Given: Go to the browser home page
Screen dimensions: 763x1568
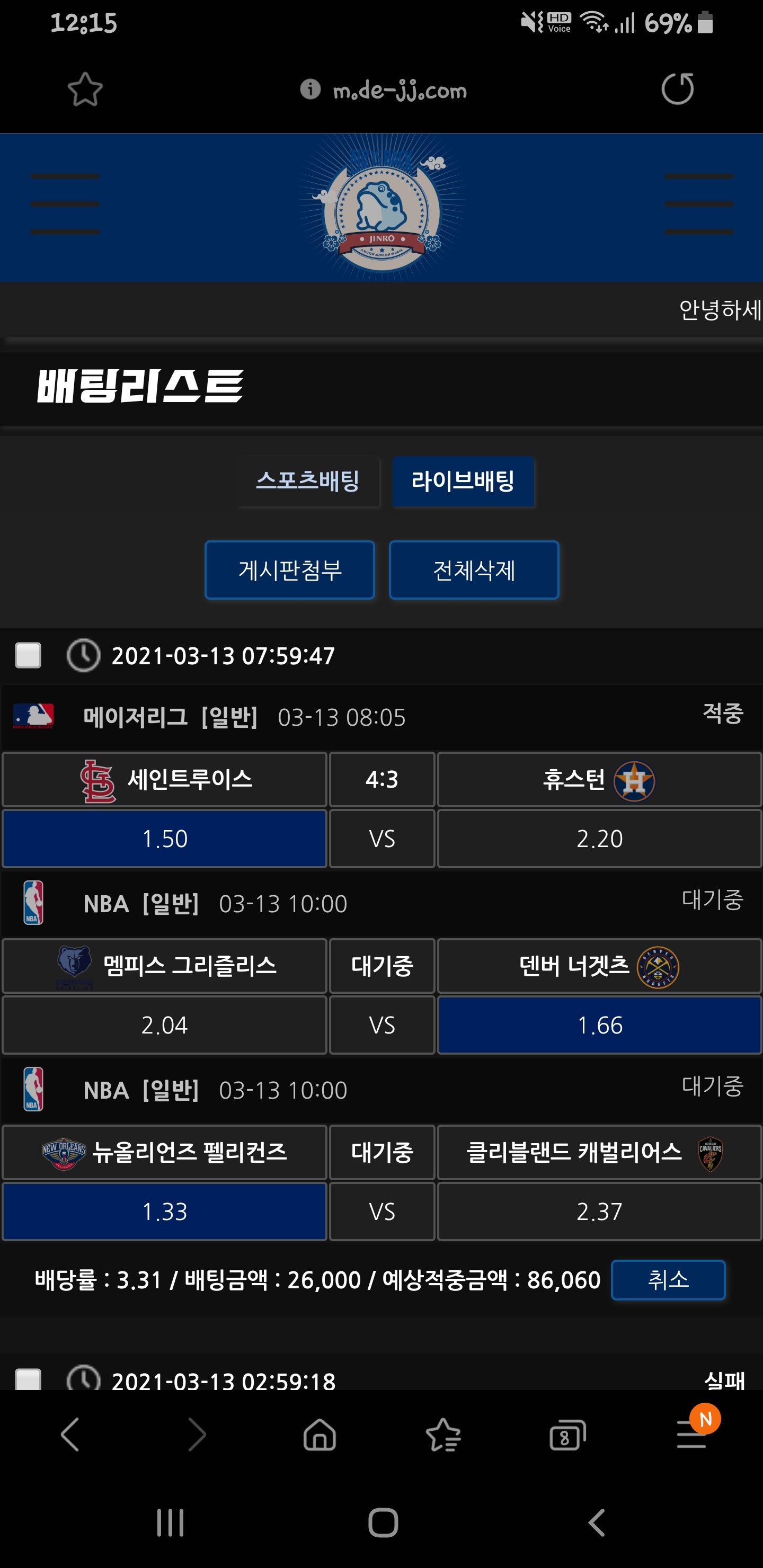Looking at the screenshot, I should click(320, 1436).
